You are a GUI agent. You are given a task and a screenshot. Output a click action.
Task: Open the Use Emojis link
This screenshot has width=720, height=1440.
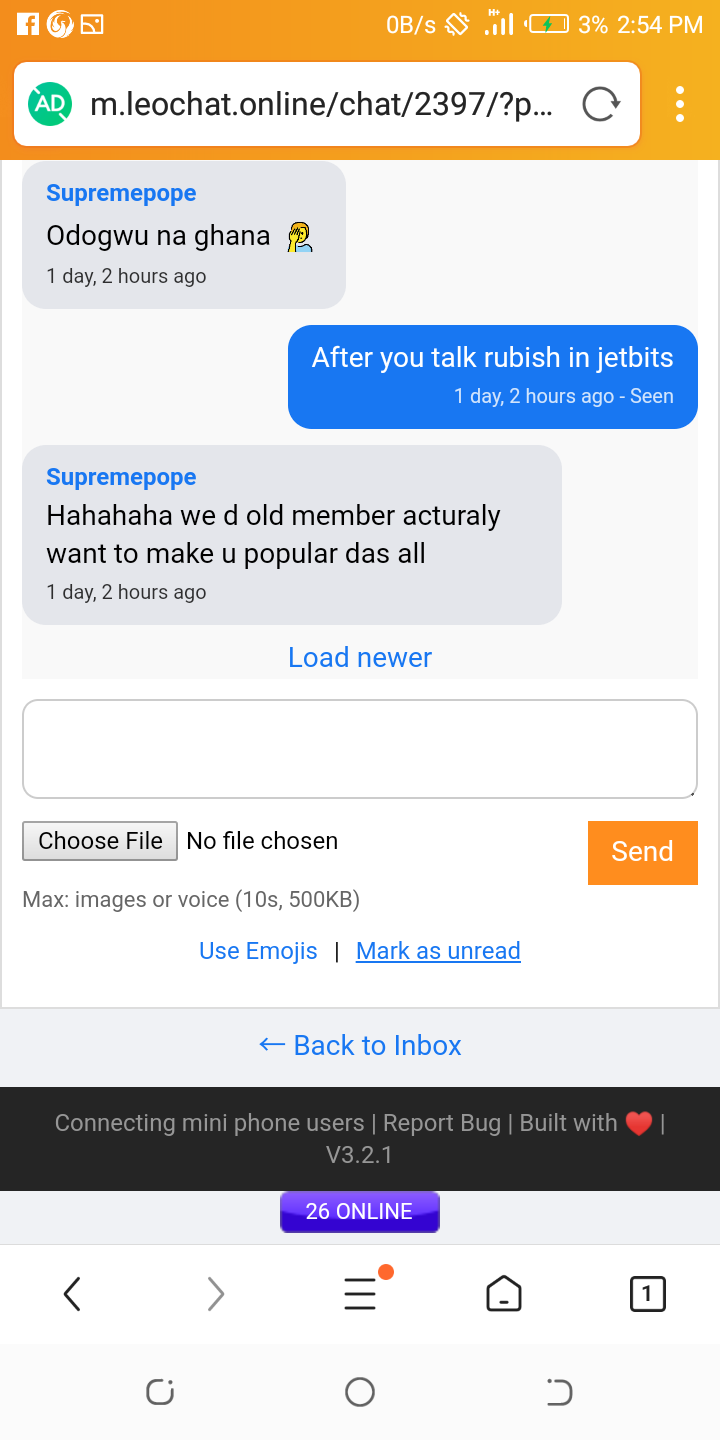click(258, 951)
